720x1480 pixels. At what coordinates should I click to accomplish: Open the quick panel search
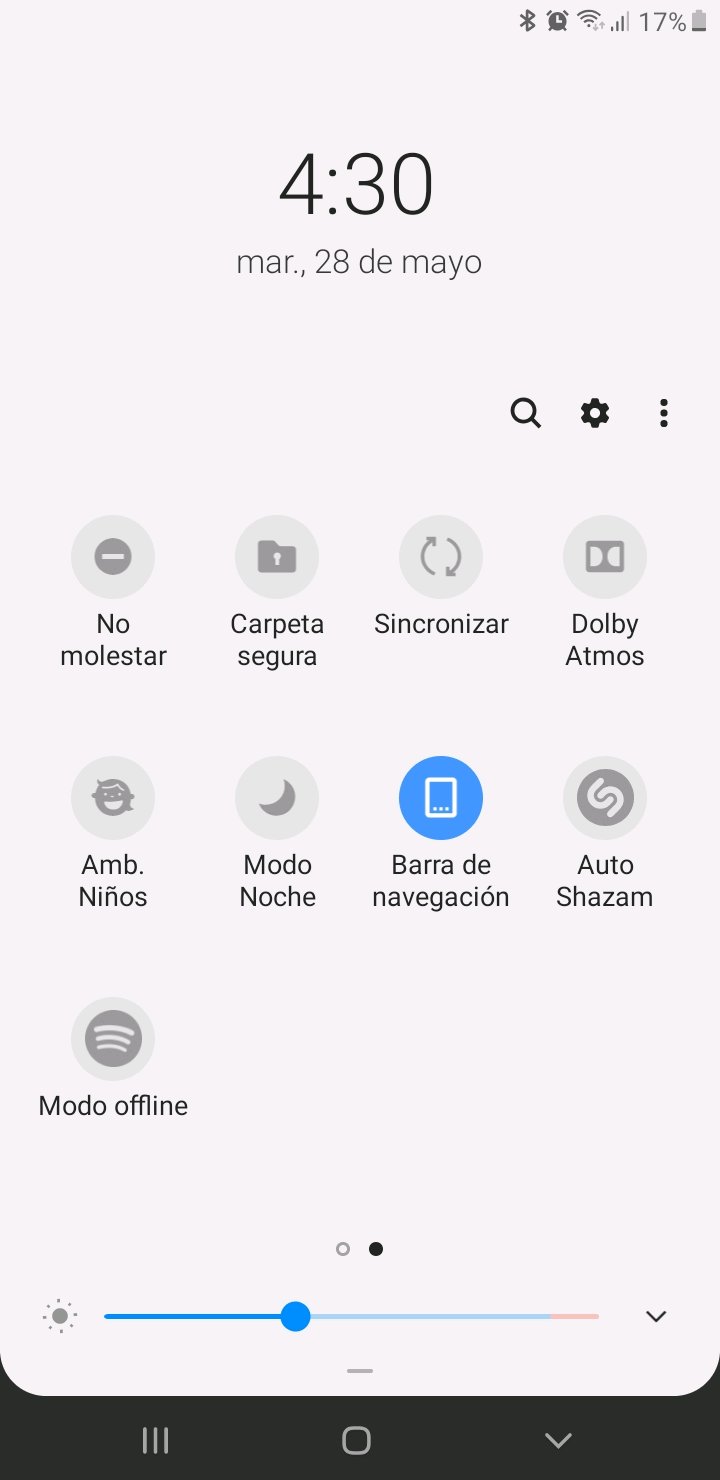point(525,413)
